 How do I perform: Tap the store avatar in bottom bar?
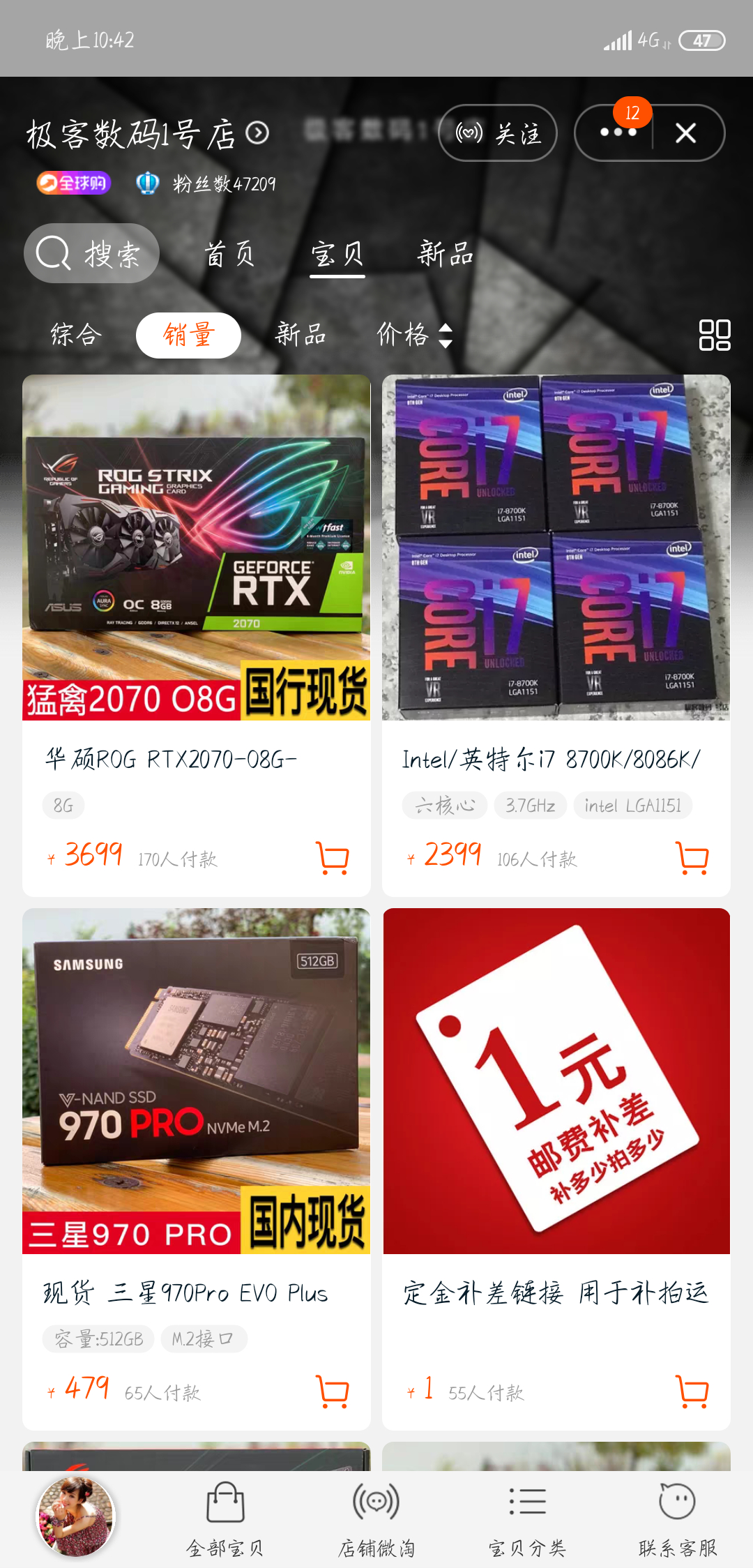(75, 1516)
